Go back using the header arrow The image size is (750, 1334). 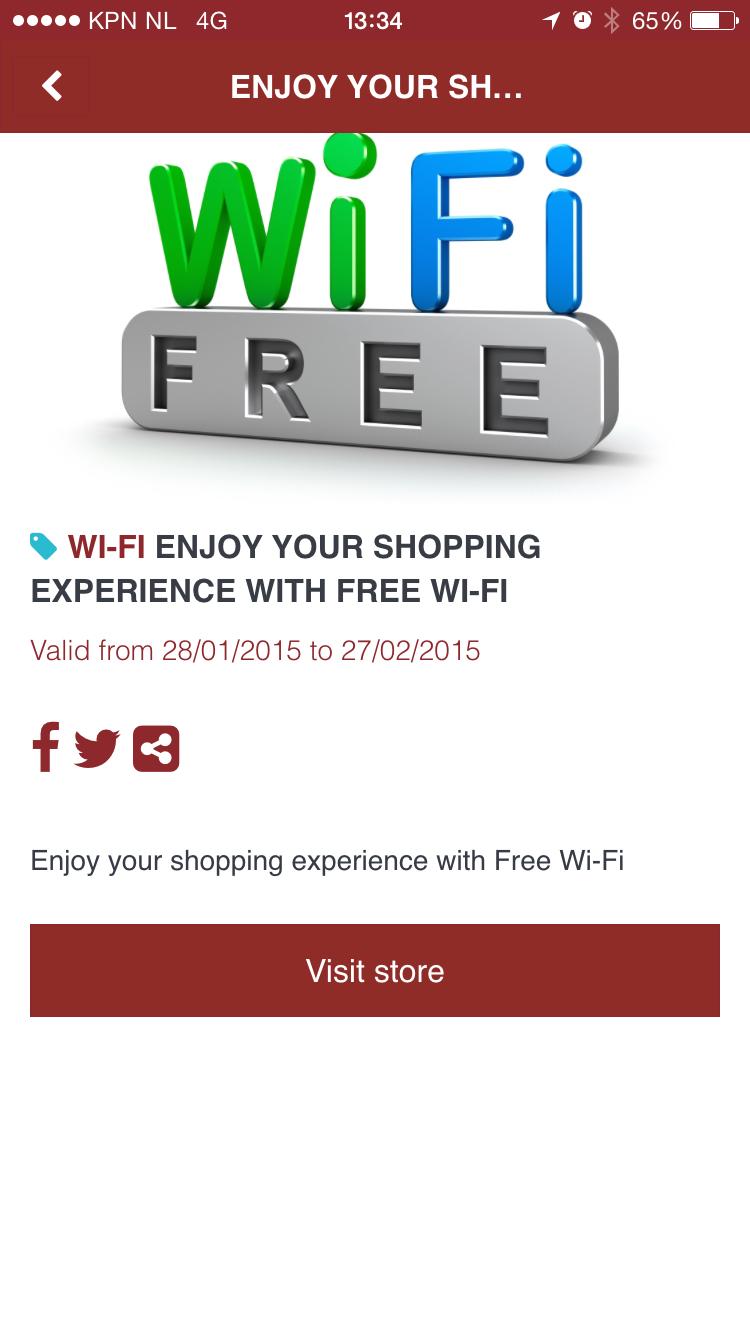[52, 87]
